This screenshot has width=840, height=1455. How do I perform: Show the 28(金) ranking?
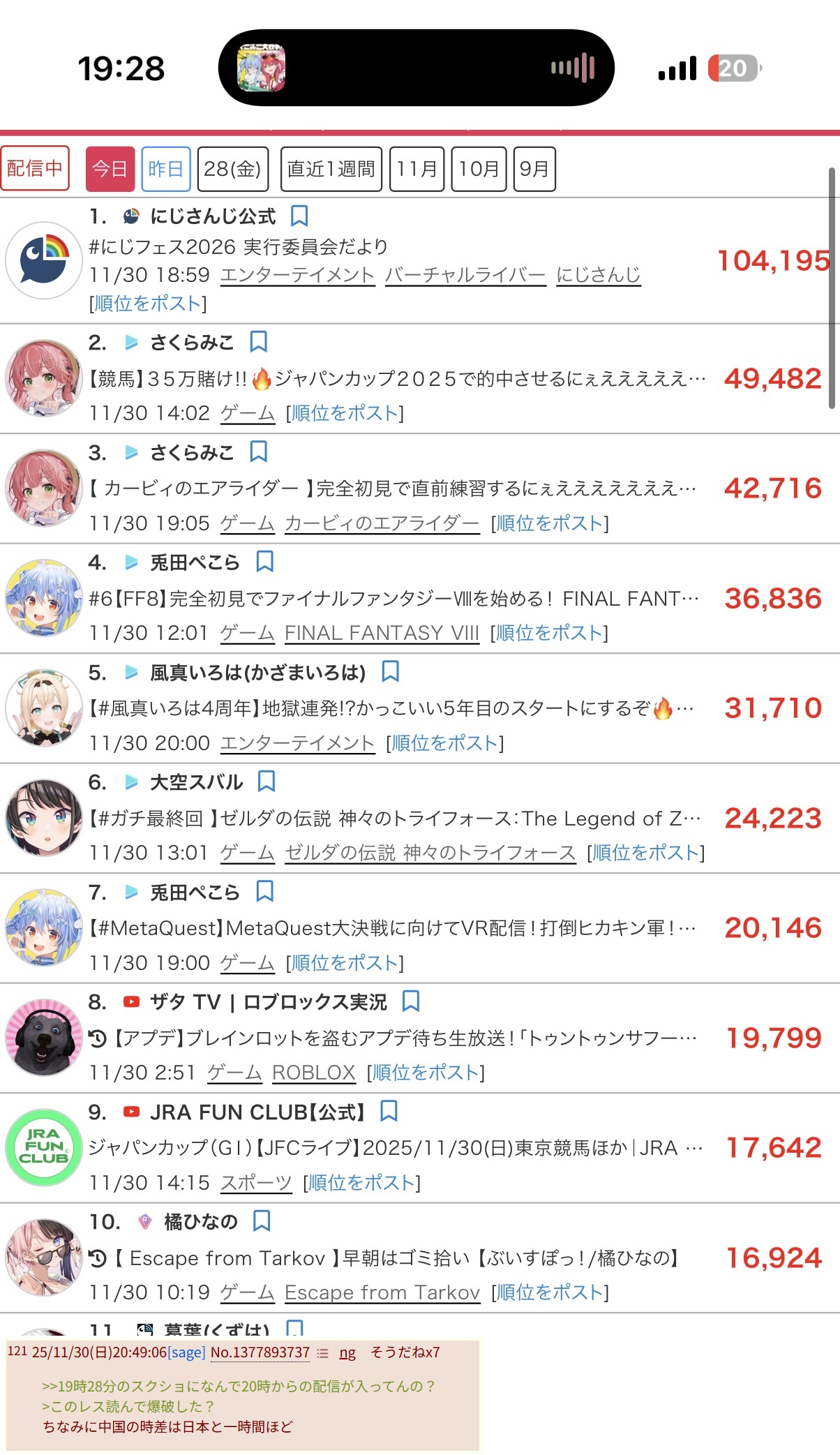pos(232,169)
